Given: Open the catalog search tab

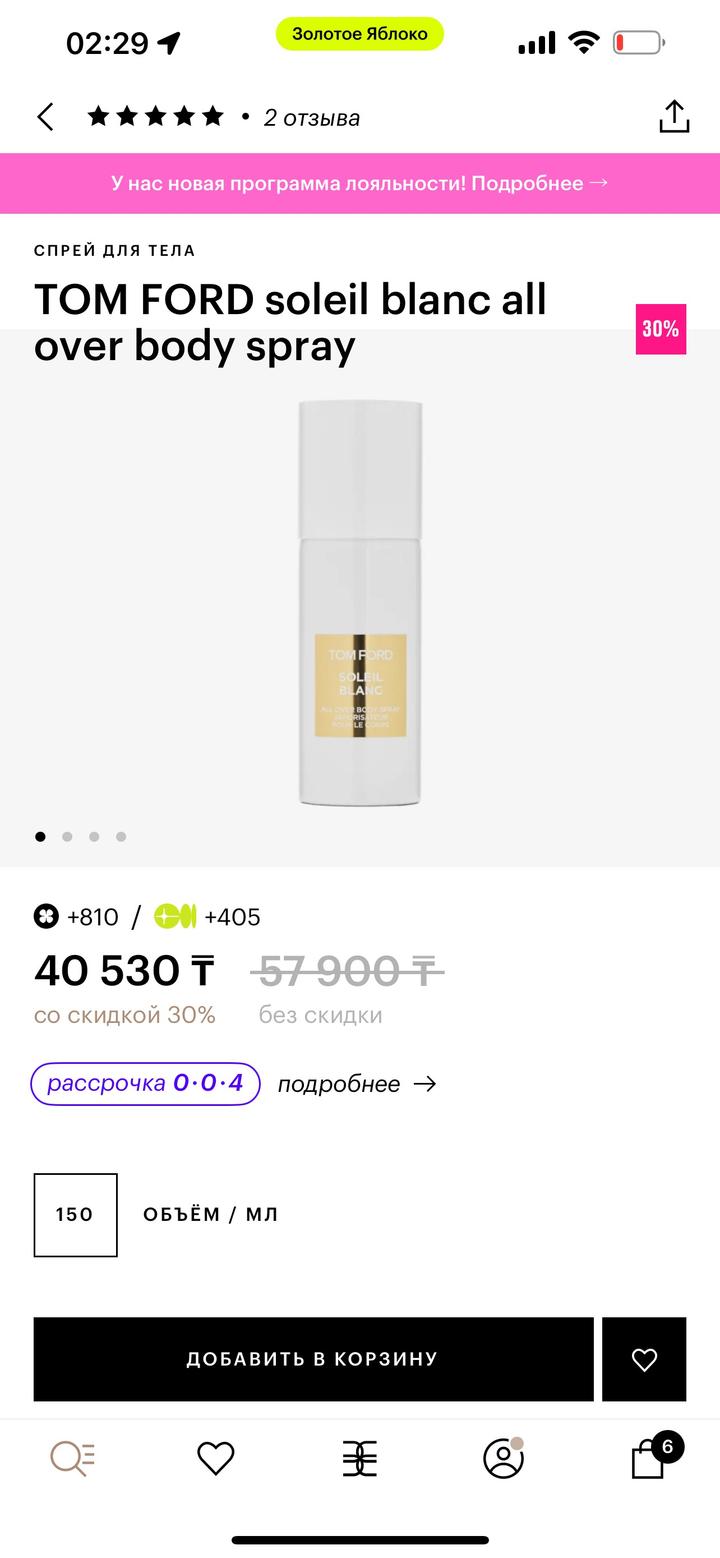Looking at the screenshot, I should pos(72,1459).
